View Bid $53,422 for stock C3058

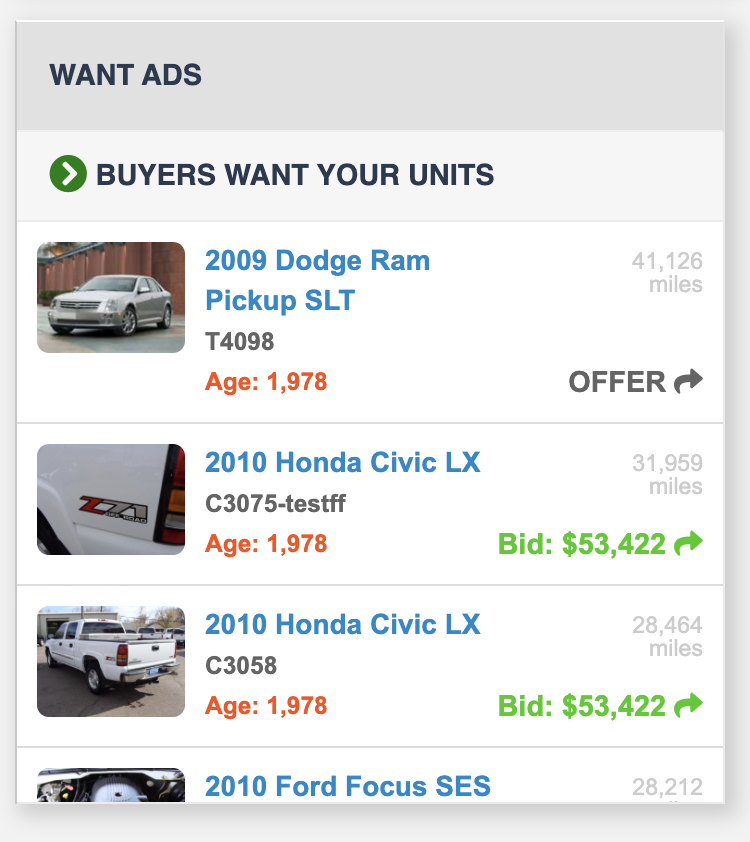tap(600, 706)
